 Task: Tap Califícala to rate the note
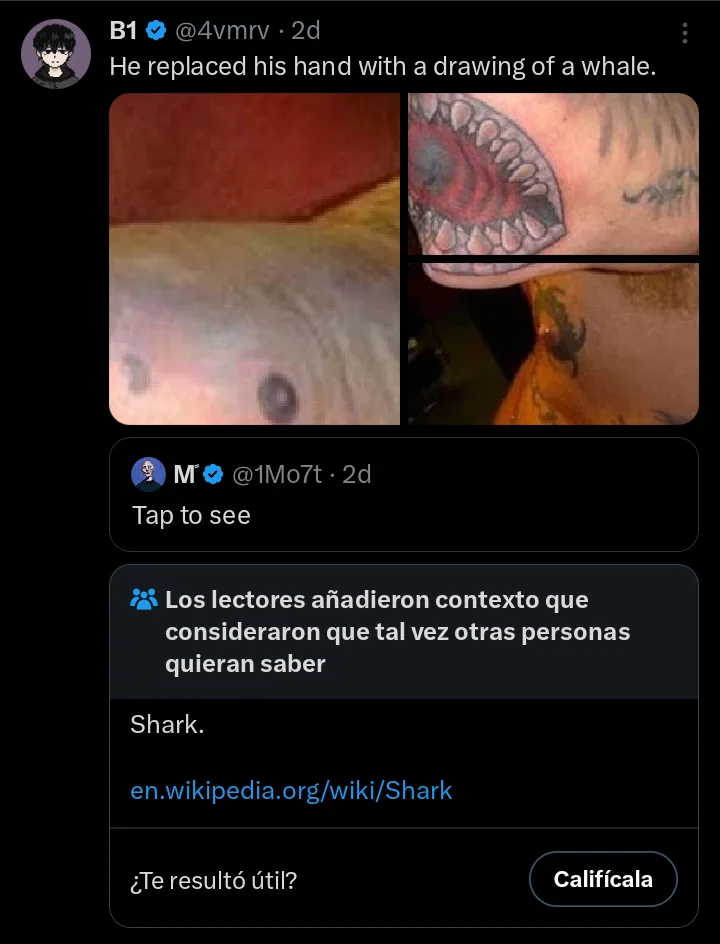point(603,880)
